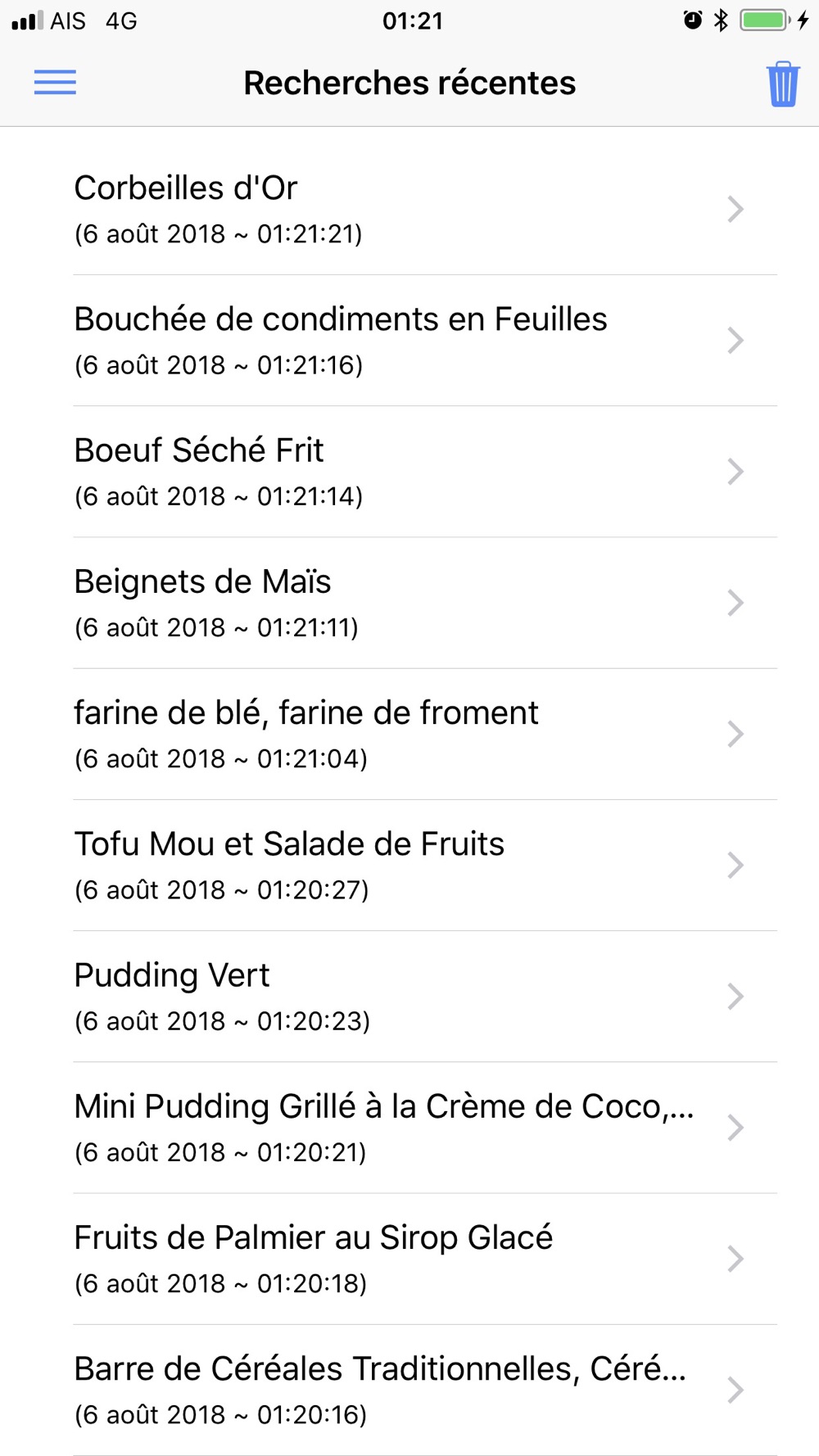Open the hamburger menu
The image size is (819, 1456).
pyautogui.click(x=55, y=83)
